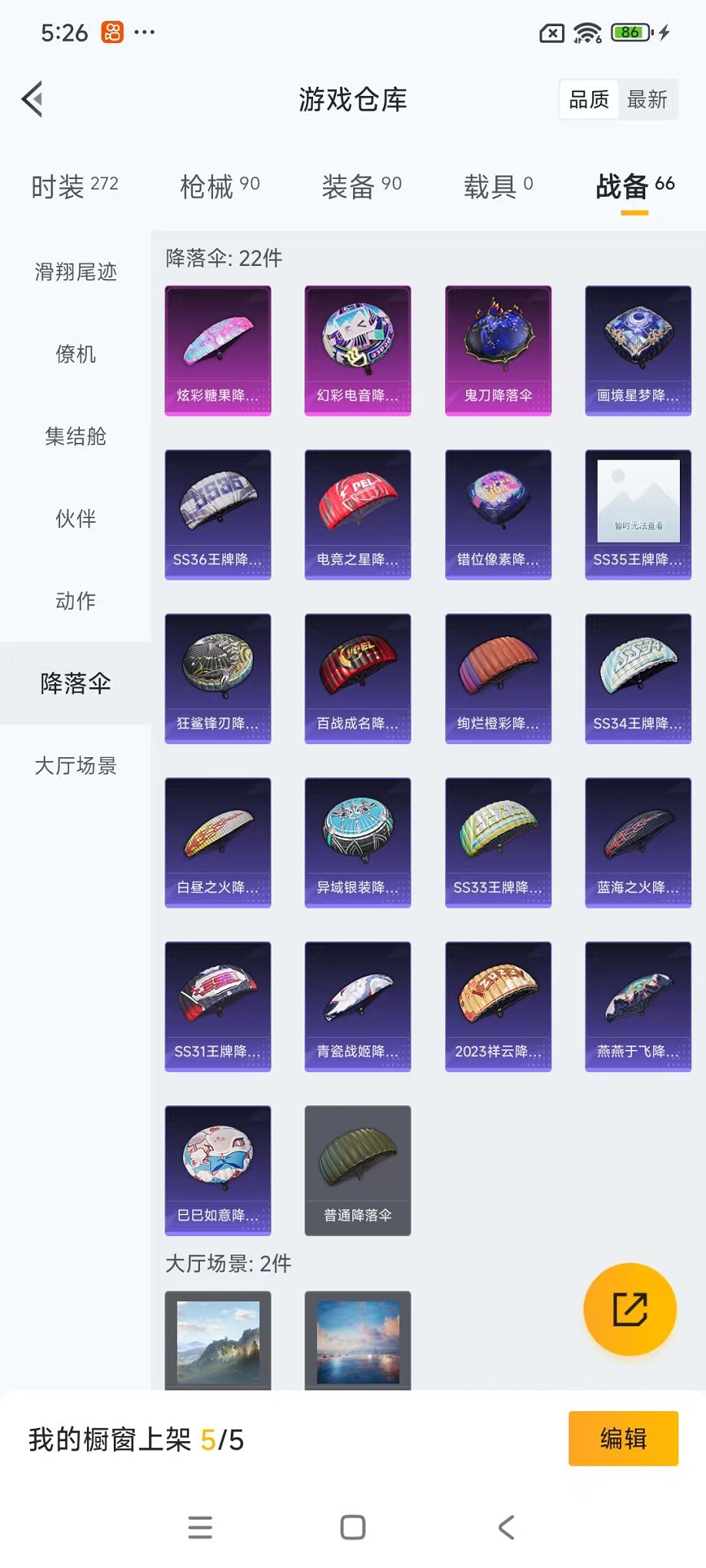Select 大厅场景 in the sidebar

tap(75, 766)
